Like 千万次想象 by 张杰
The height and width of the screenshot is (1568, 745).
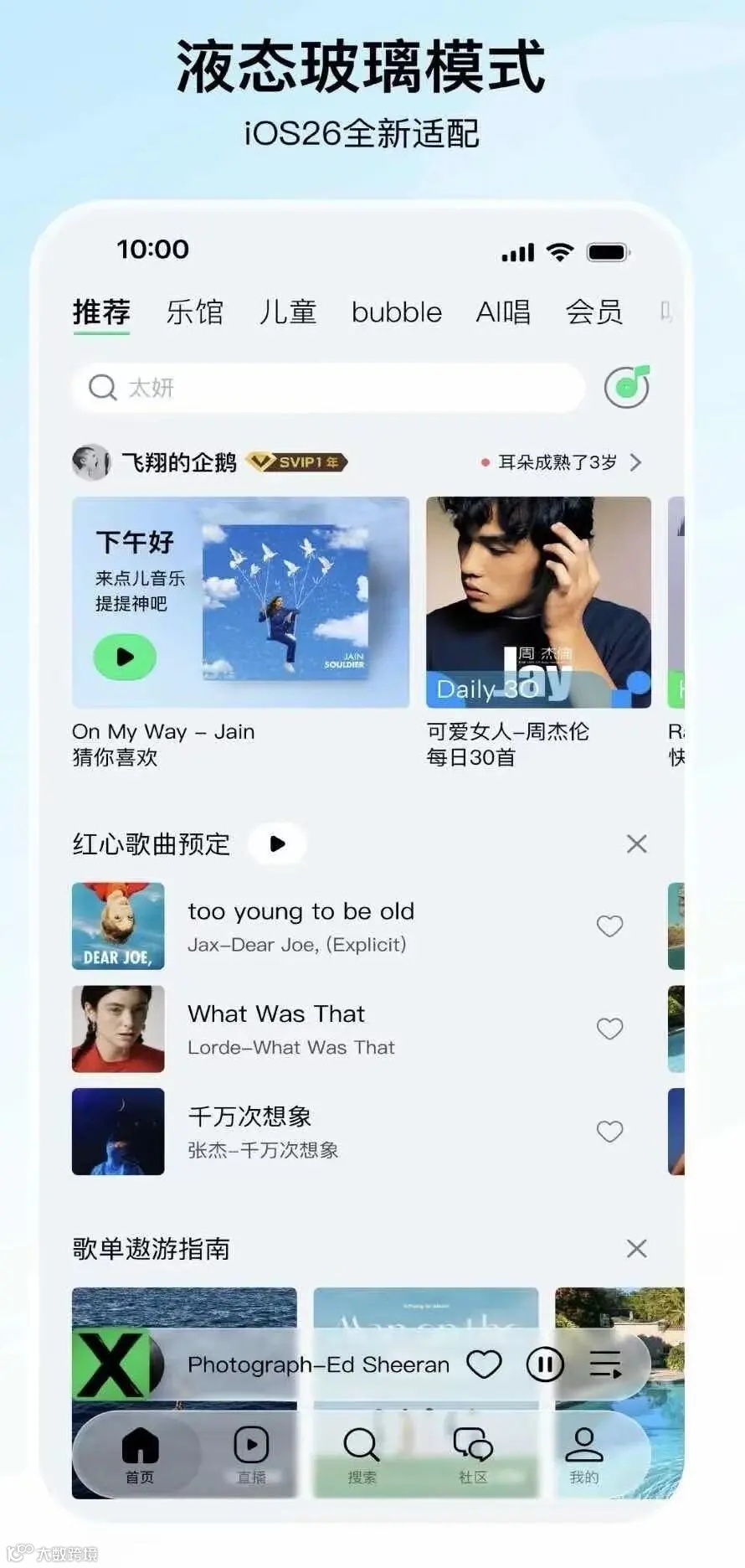point(609,1132)
